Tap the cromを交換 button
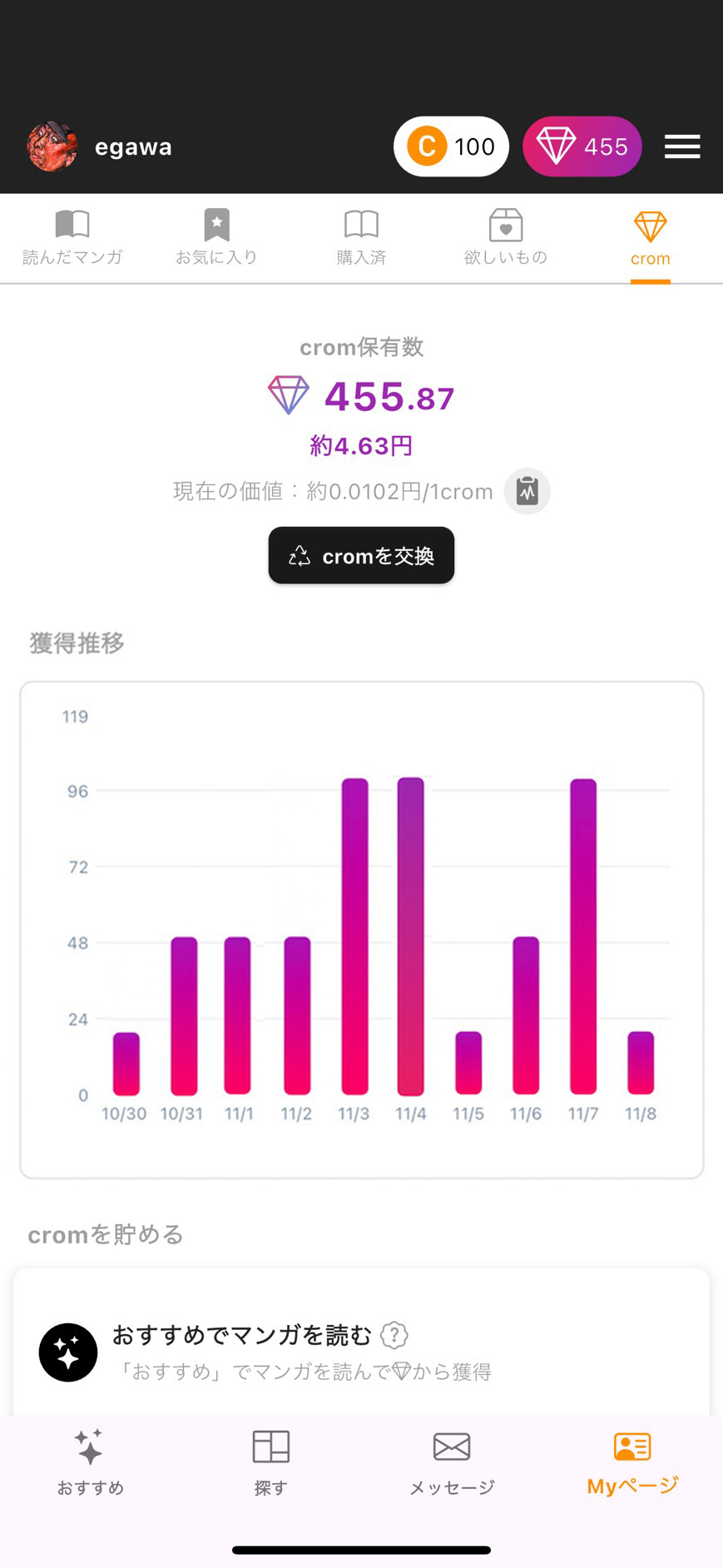Image resolution: width=723 pixels, height=1568 pixels. (x=361, y=555)
